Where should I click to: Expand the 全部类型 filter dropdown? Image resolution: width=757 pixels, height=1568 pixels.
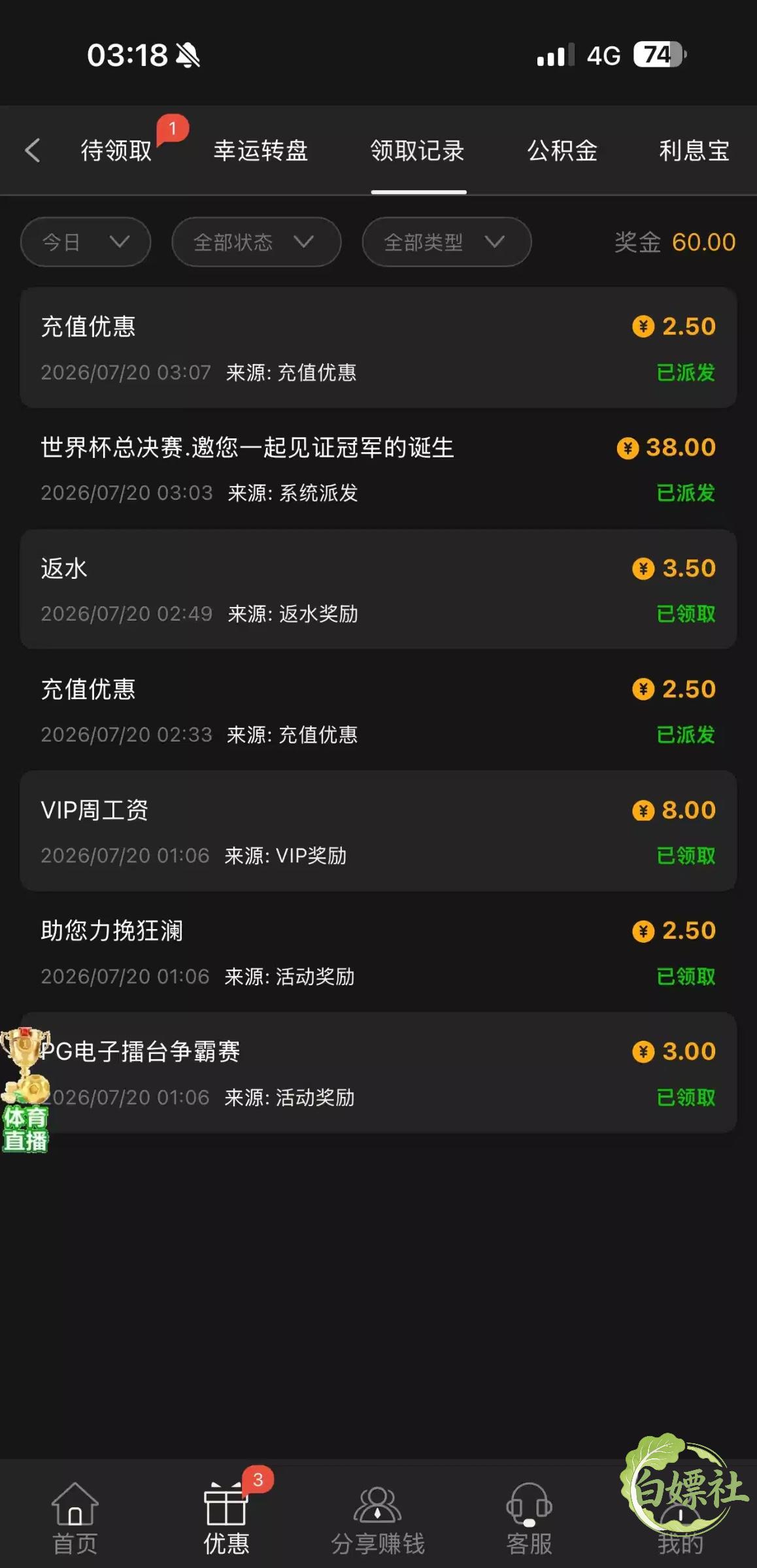pyautogui.click(x=446, y=242)
